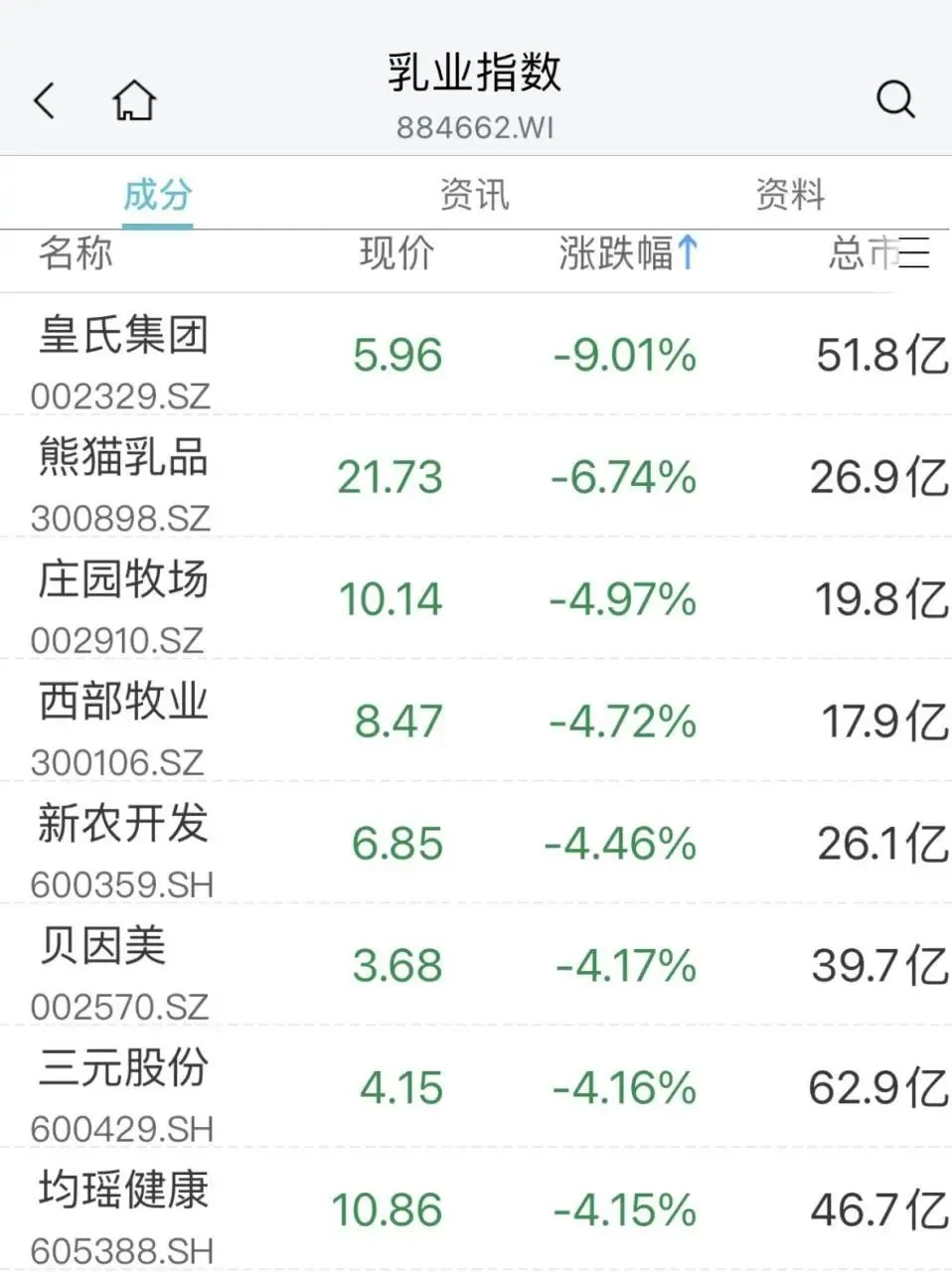Image resolution: width=952 pixels, height=1283 pixels.
Task: Sort by 涨跌幅 column header
Action: 627,253
